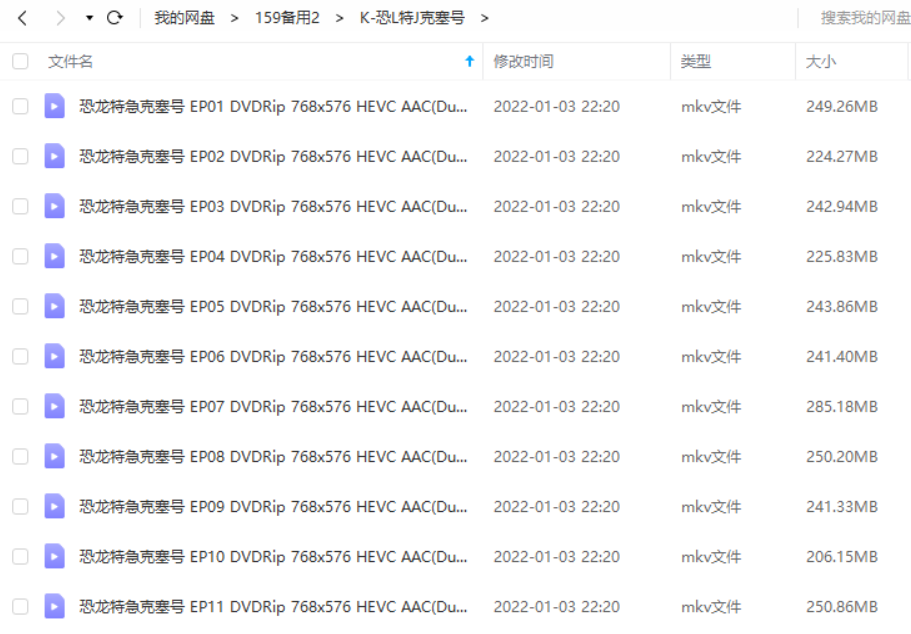Sort files by 大小 column

821,62
